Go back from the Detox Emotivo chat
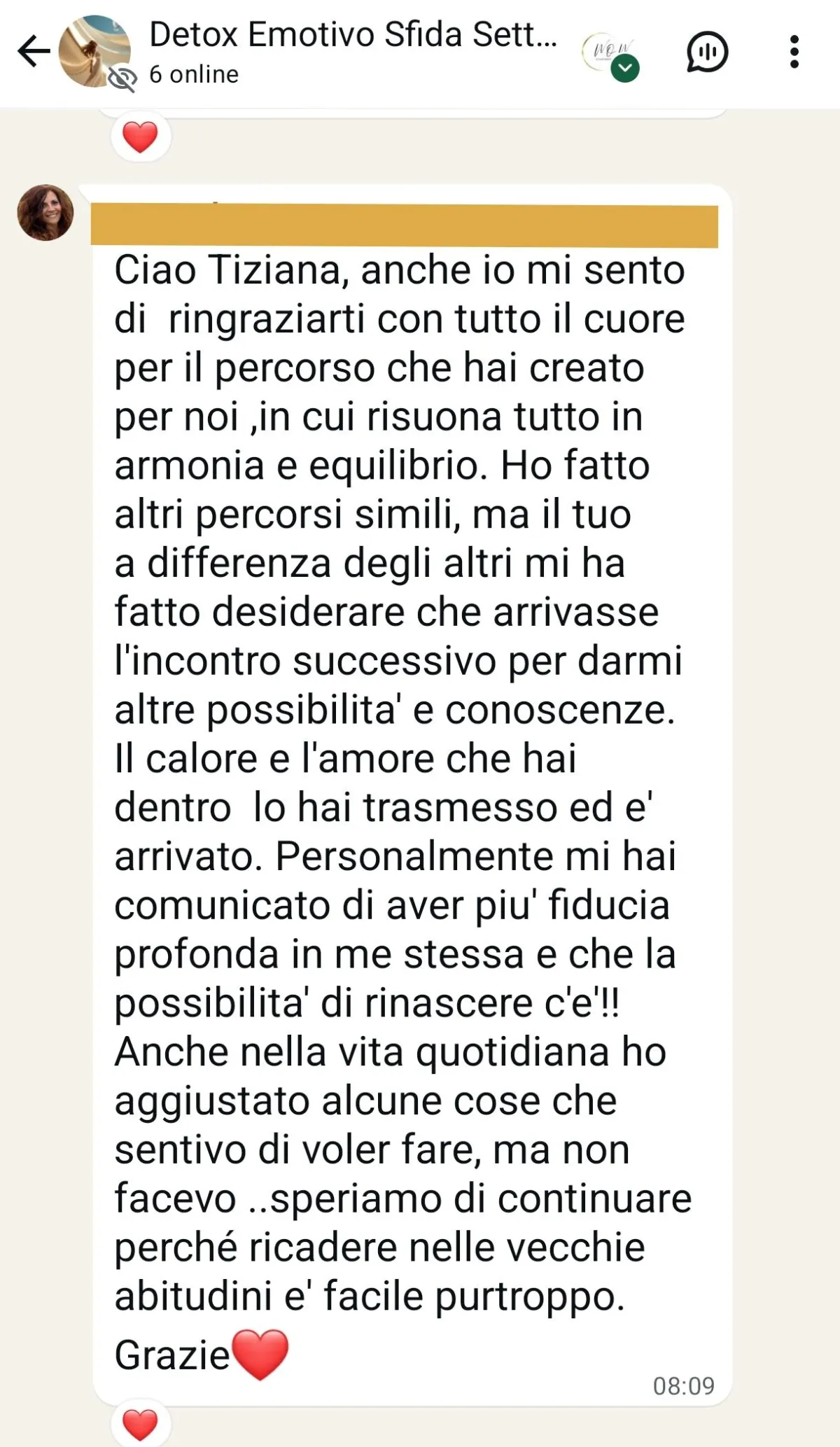The image size is (840, 1447). tap(33, 52)
